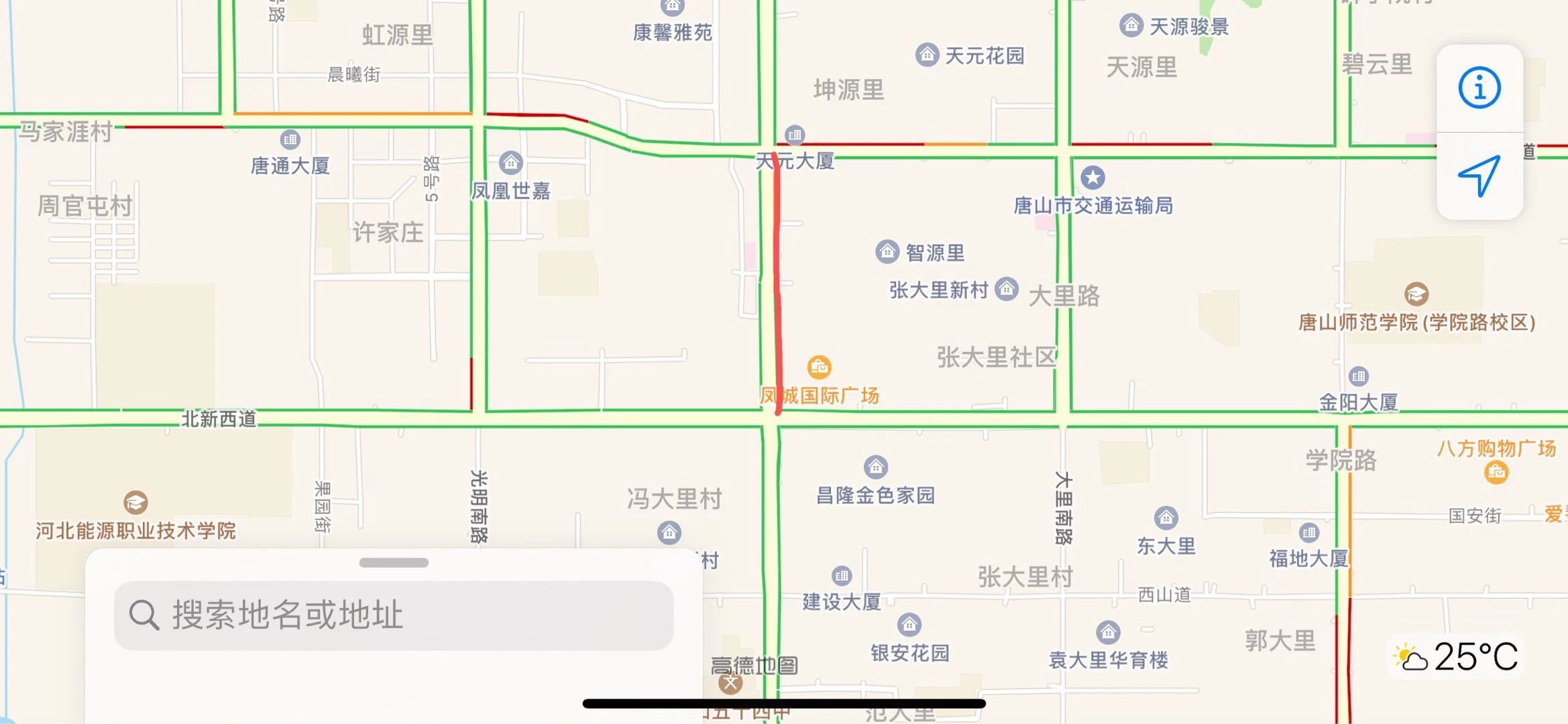Tap the search field for places or addresses

tap(394, 615)
